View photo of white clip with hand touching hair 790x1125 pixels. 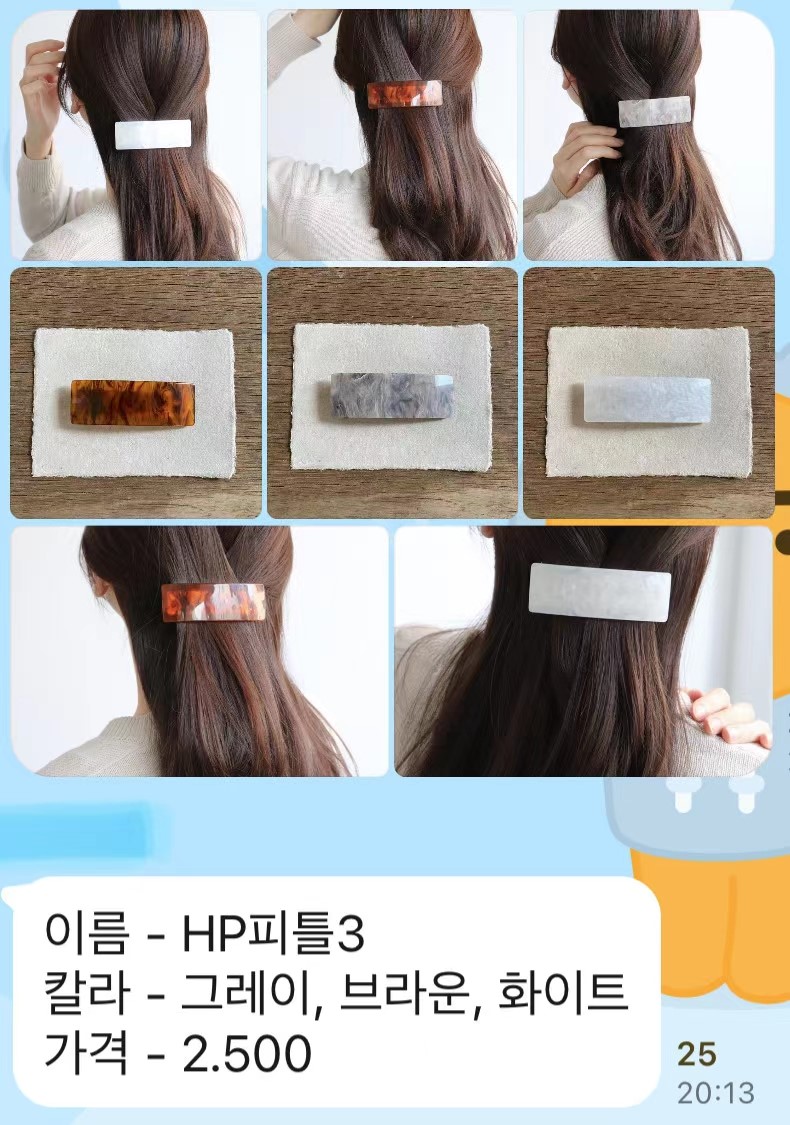[x=135, y=136]
